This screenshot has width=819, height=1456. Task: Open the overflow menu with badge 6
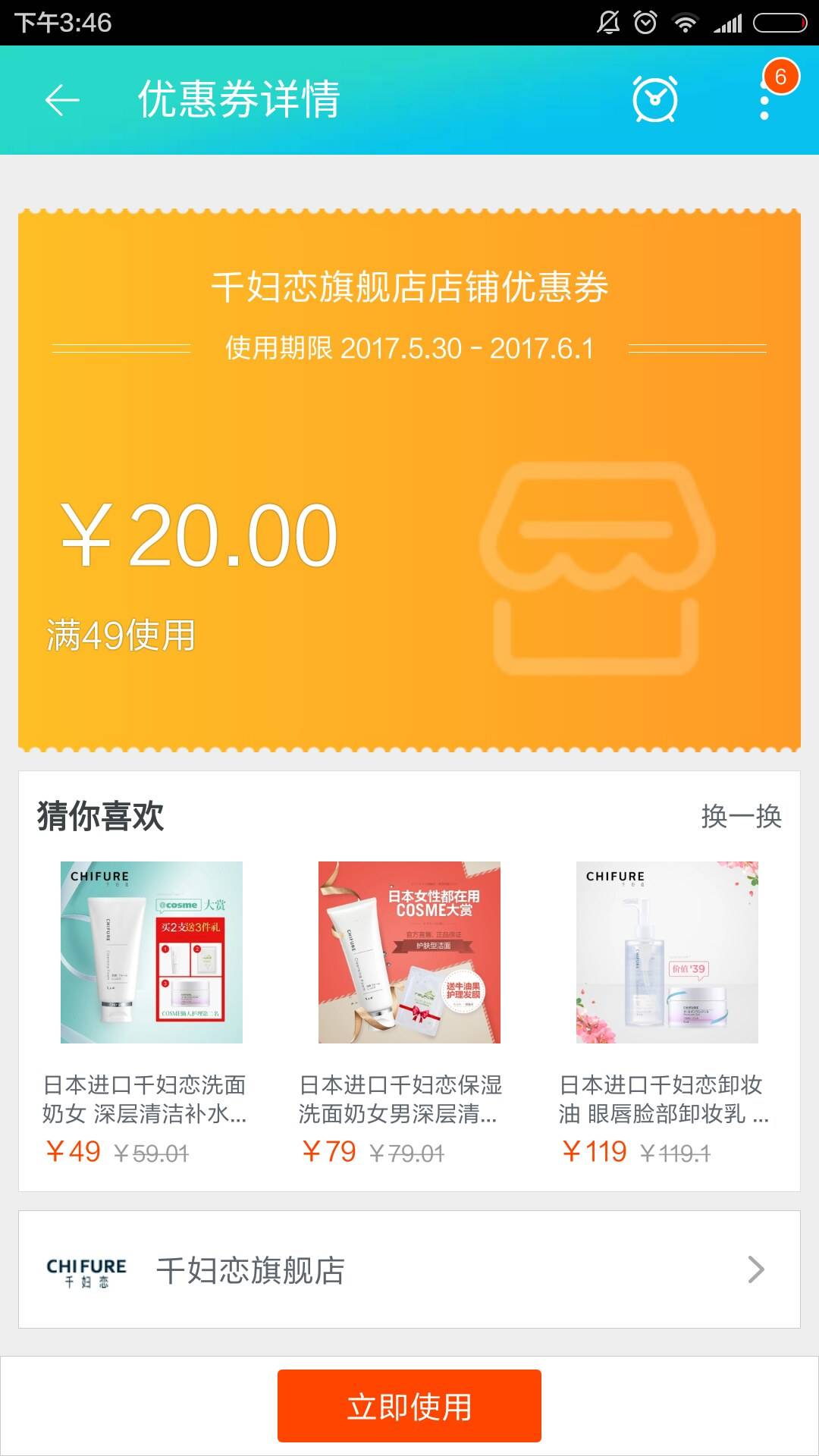coord(764,99)
